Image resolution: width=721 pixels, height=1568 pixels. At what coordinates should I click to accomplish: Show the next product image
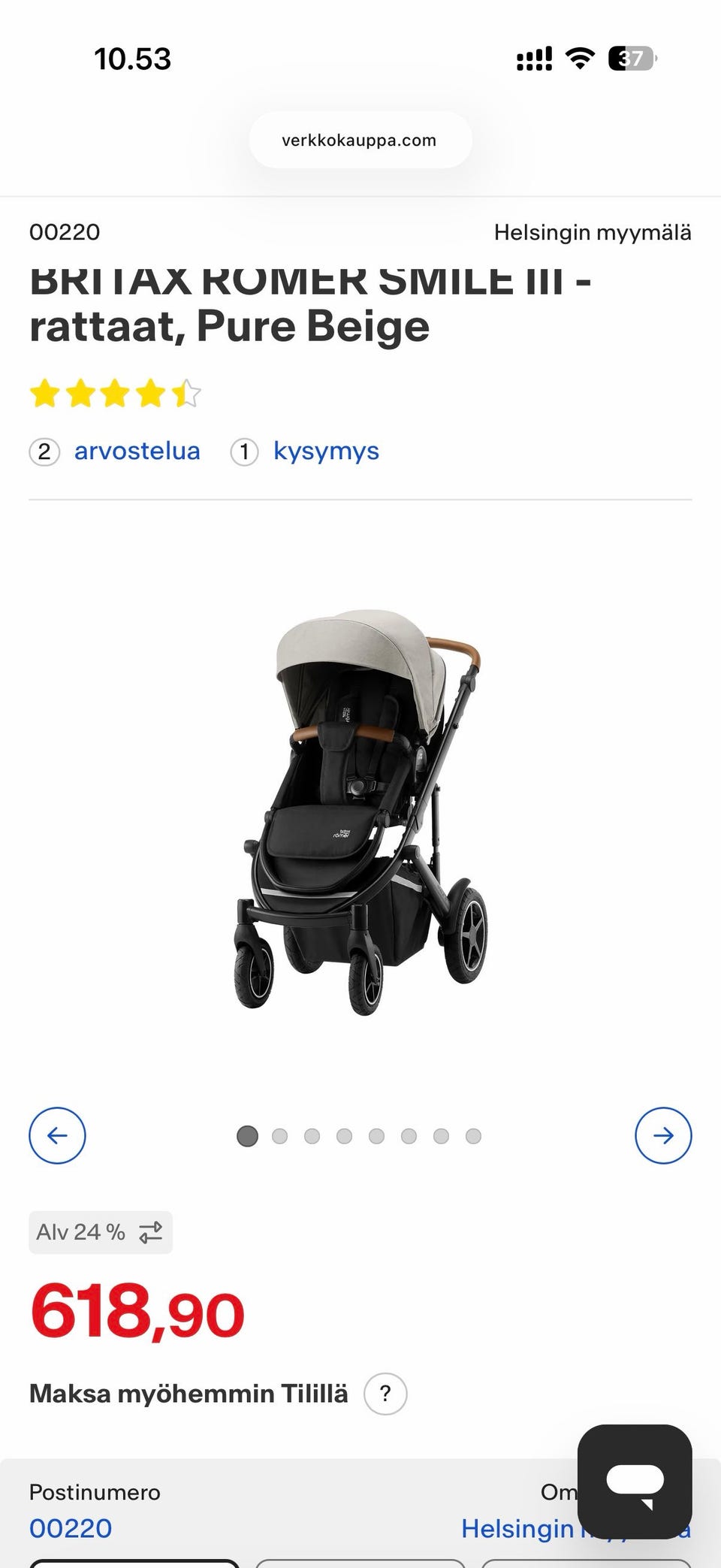pos(663,1135)
